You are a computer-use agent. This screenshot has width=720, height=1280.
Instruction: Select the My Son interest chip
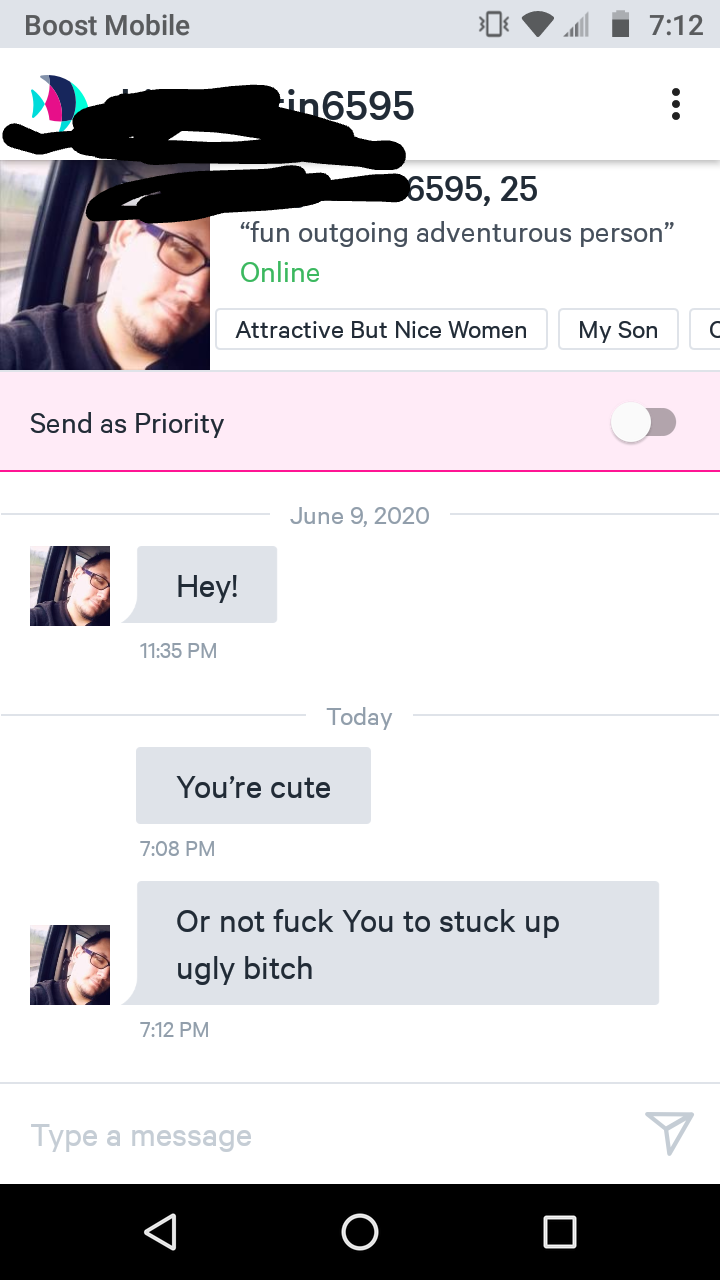pyautogui.click(x=618, y=330)
